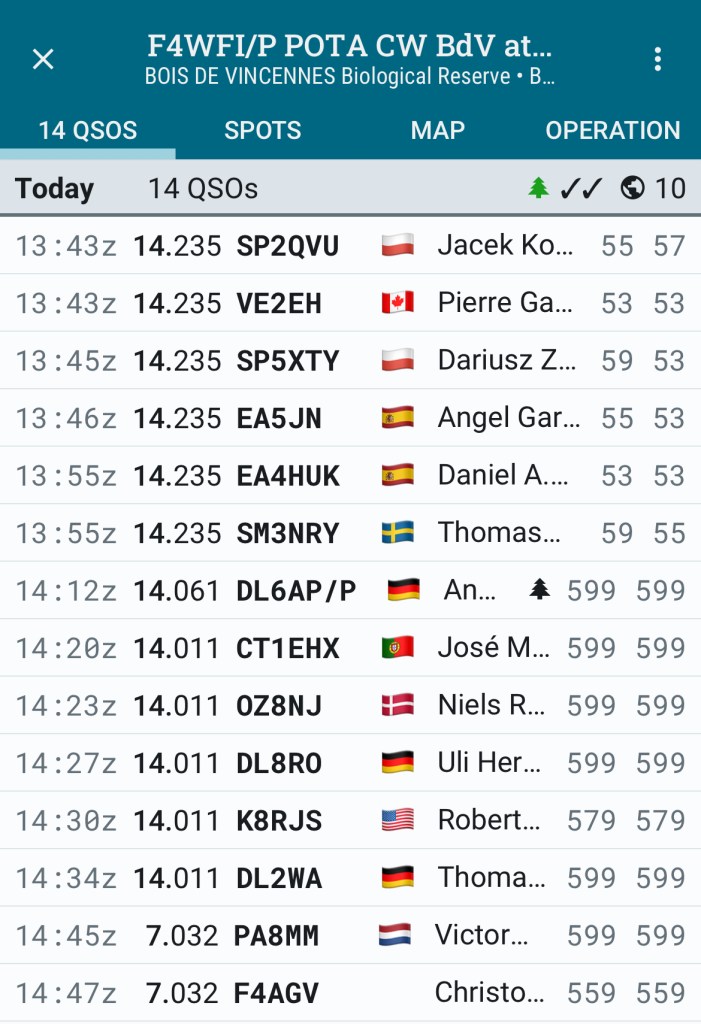Open the overflow menu

point(657,59)
